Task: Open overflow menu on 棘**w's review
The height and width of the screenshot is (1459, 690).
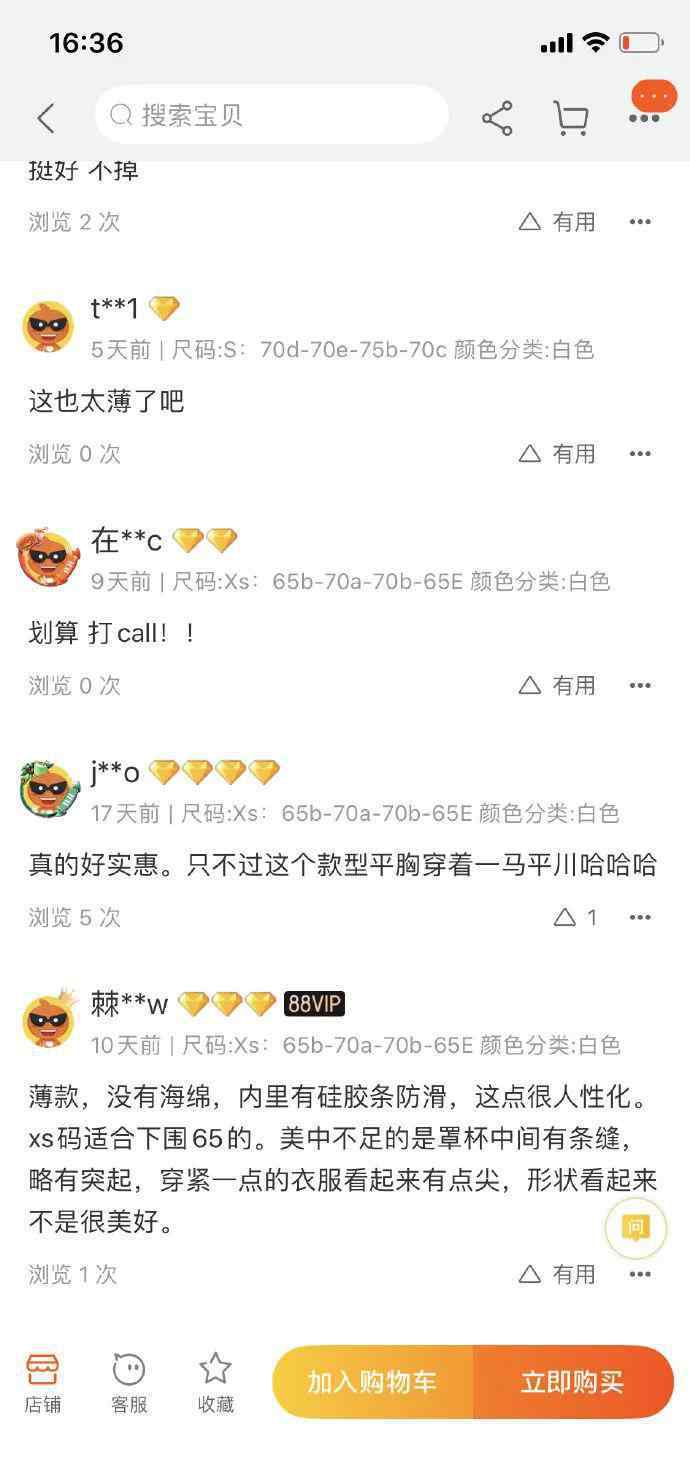Action: click(640, 1275)
